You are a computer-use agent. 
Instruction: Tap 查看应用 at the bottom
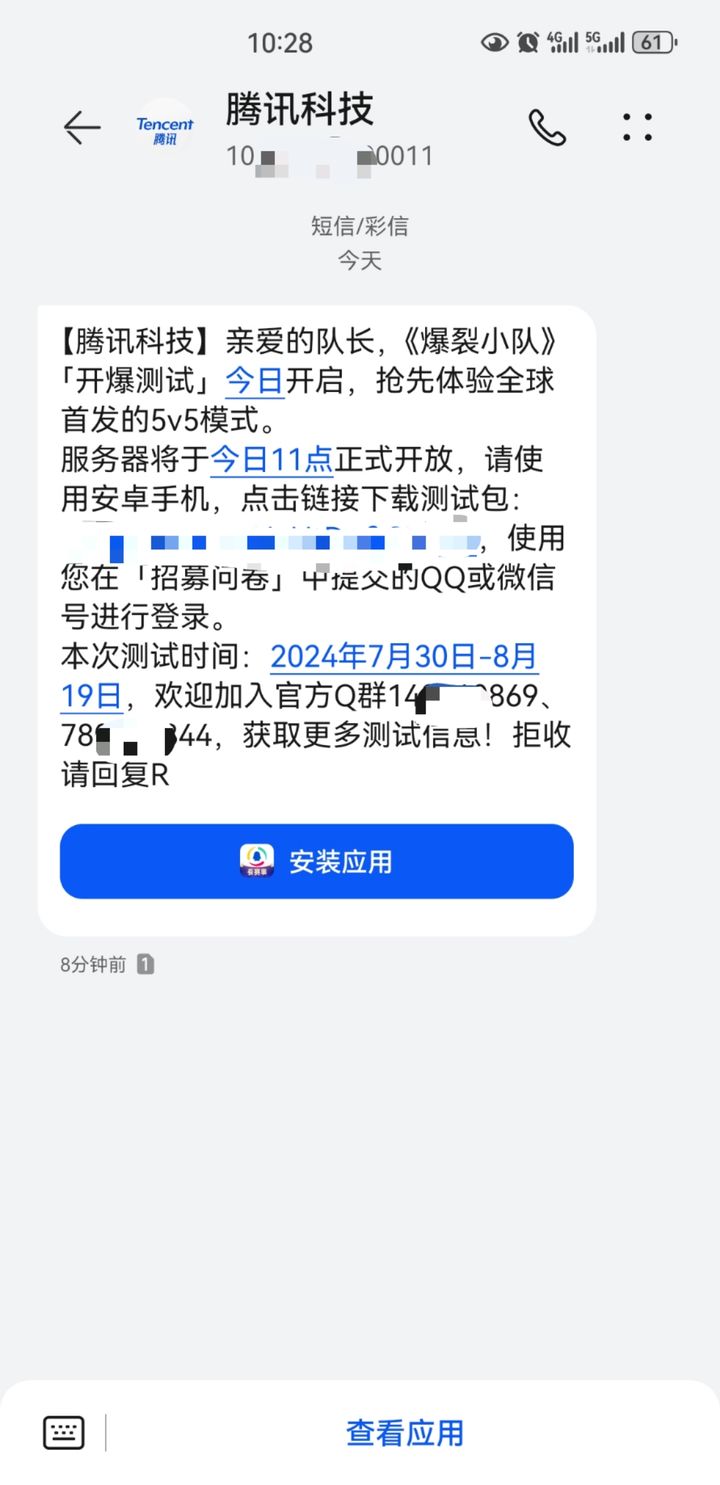(x=404, y=1432)
